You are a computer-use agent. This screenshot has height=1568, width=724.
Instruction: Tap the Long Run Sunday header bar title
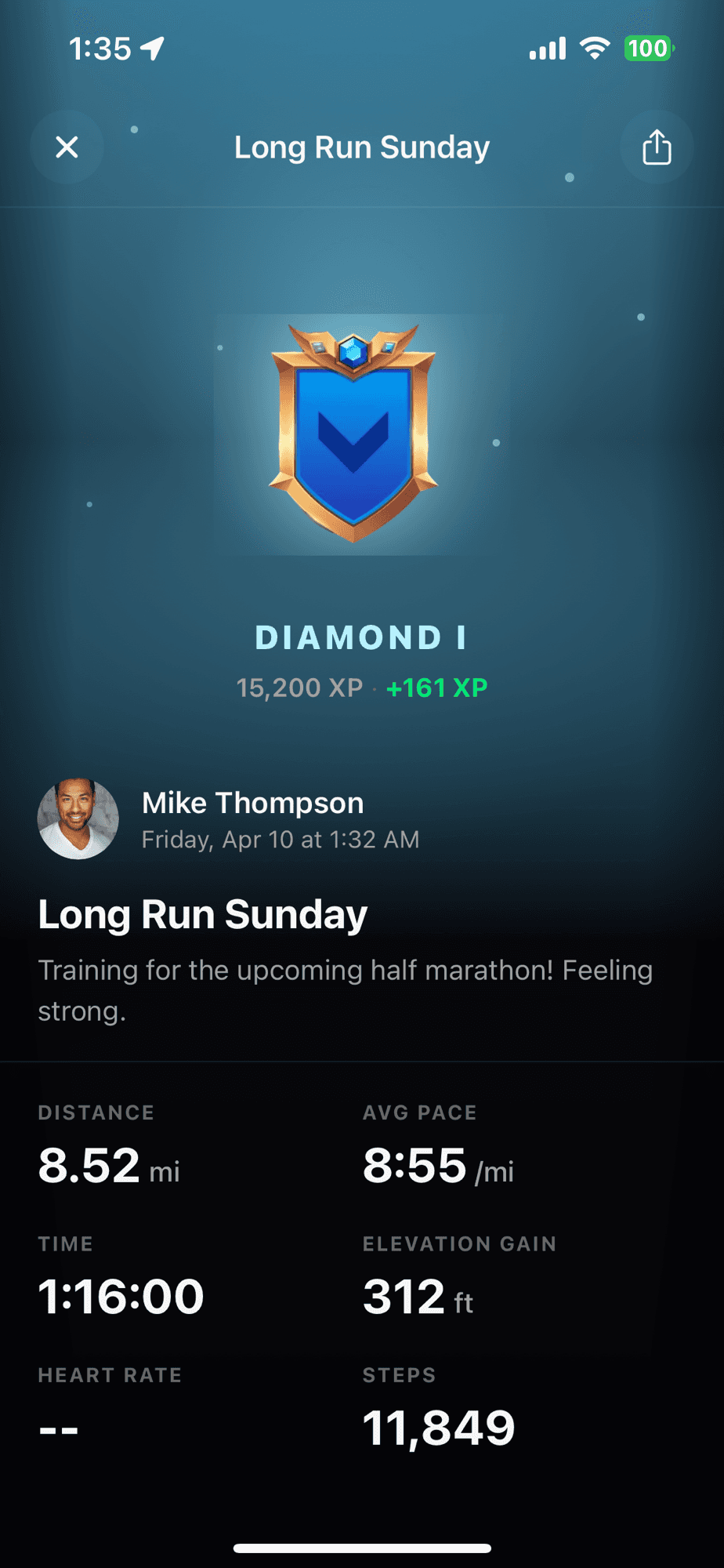(360, 147)
